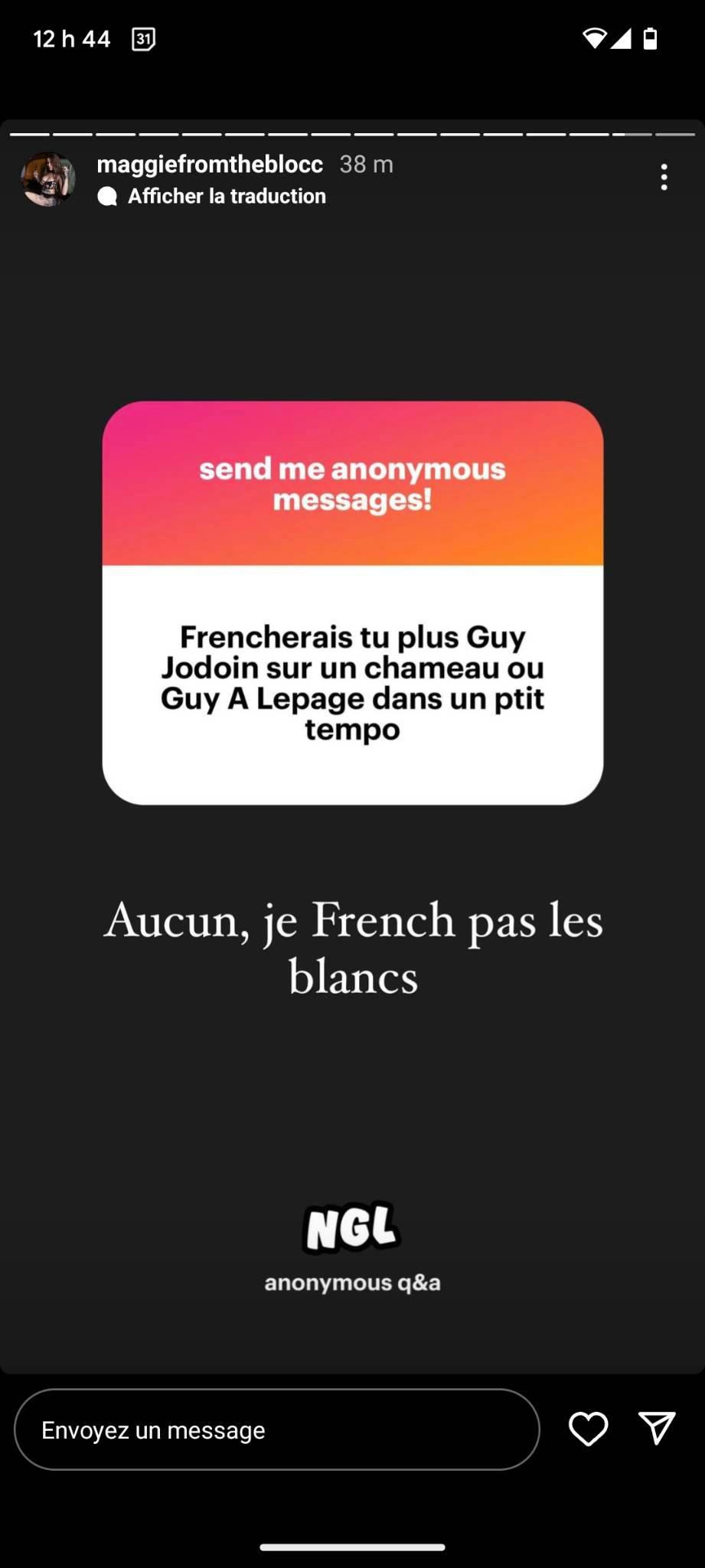The width and height of the screenshot is (705, 1568).
Task: Like this story with the heart
Action: 588,1429
